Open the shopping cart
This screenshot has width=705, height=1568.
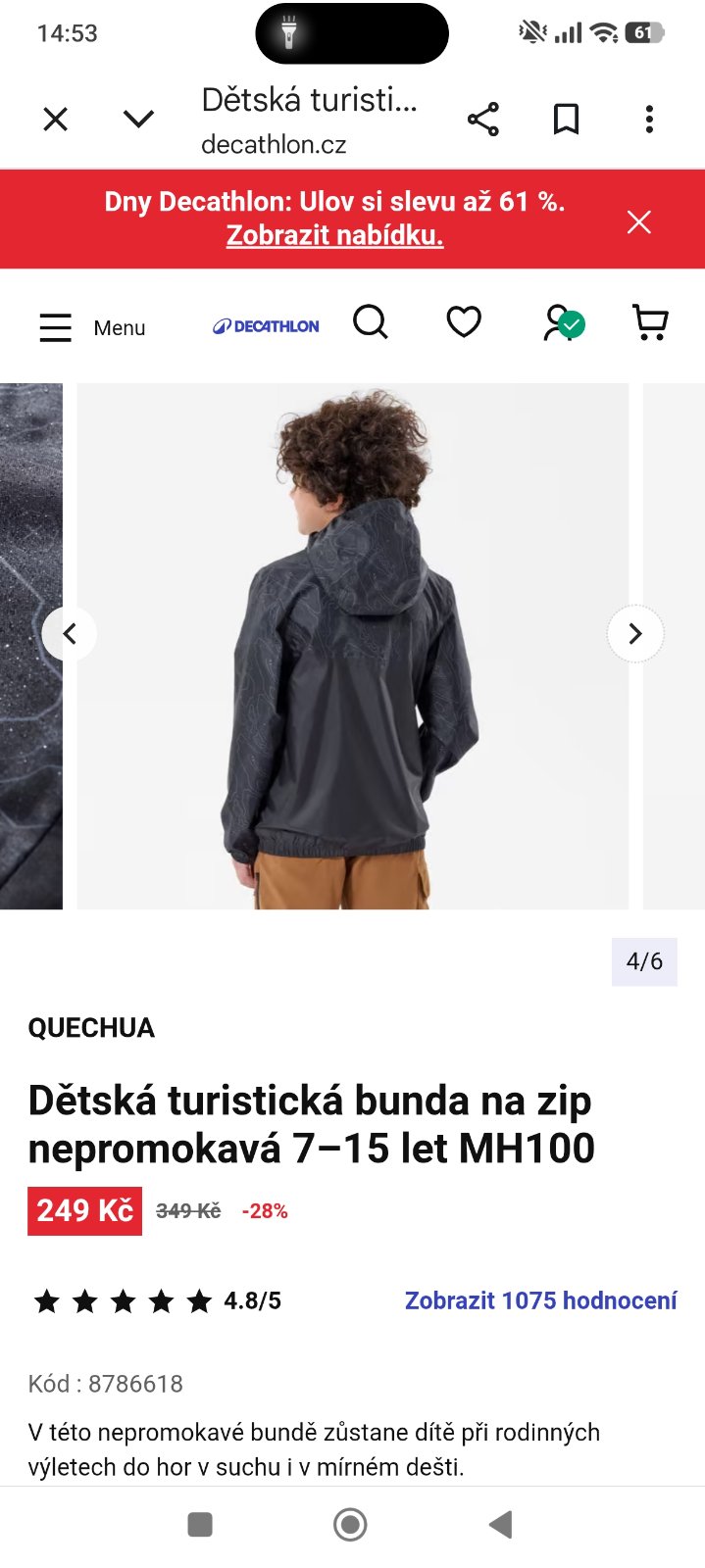point(650,321)
